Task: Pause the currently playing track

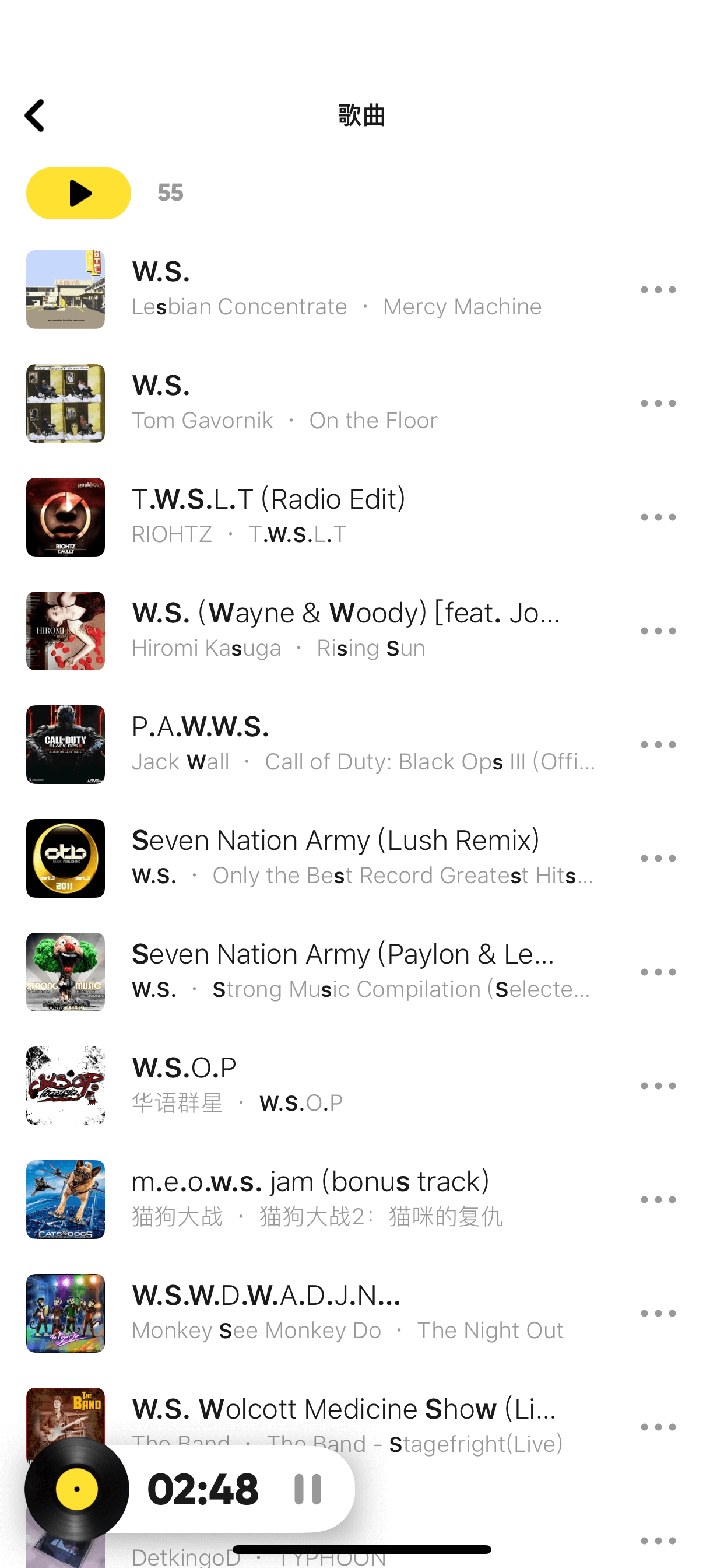Action: click(x=308, y=1489)
